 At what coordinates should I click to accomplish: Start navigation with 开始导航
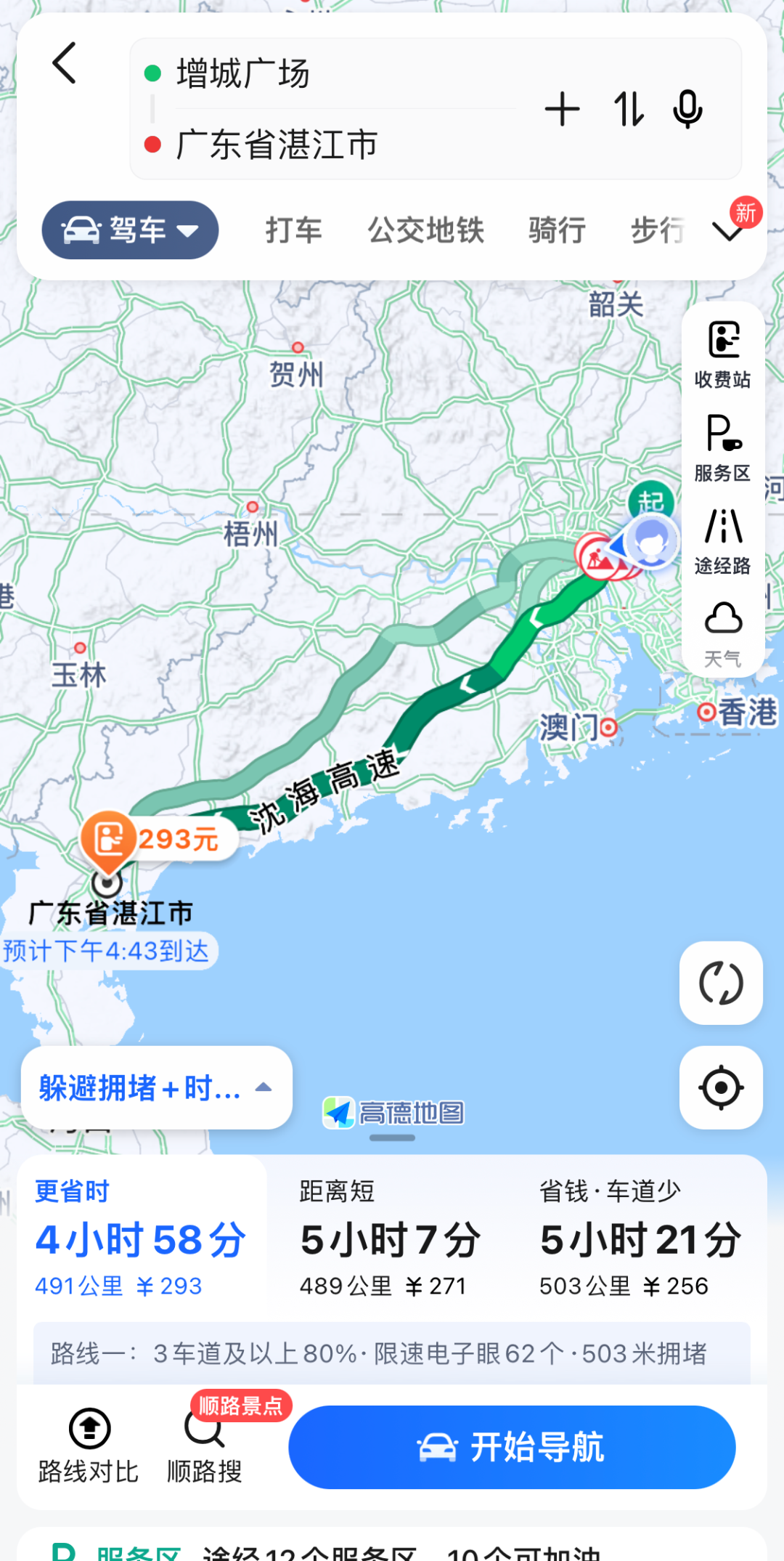512,1447
